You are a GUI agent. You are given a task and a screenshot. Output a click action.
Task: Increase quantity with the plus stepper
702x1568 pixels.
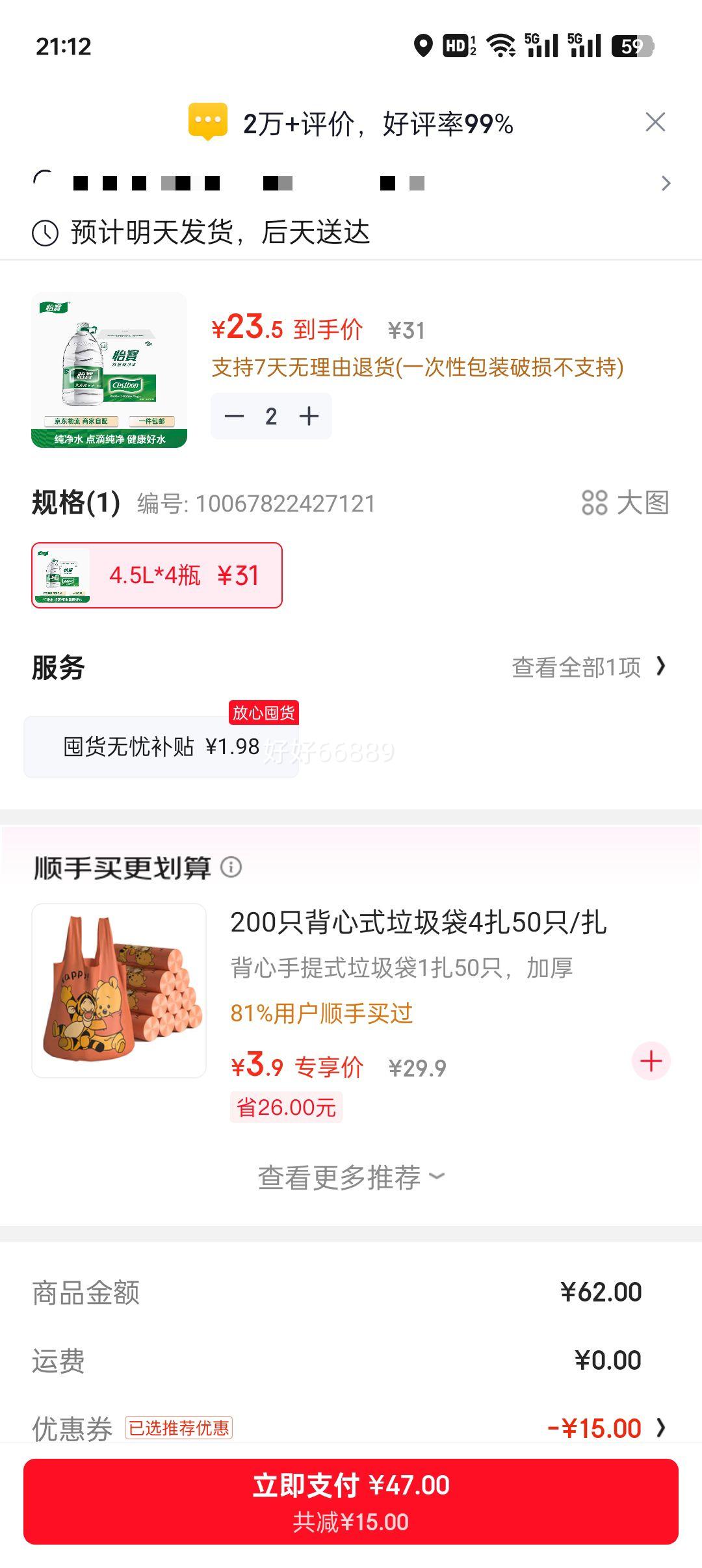pos(308,415)
